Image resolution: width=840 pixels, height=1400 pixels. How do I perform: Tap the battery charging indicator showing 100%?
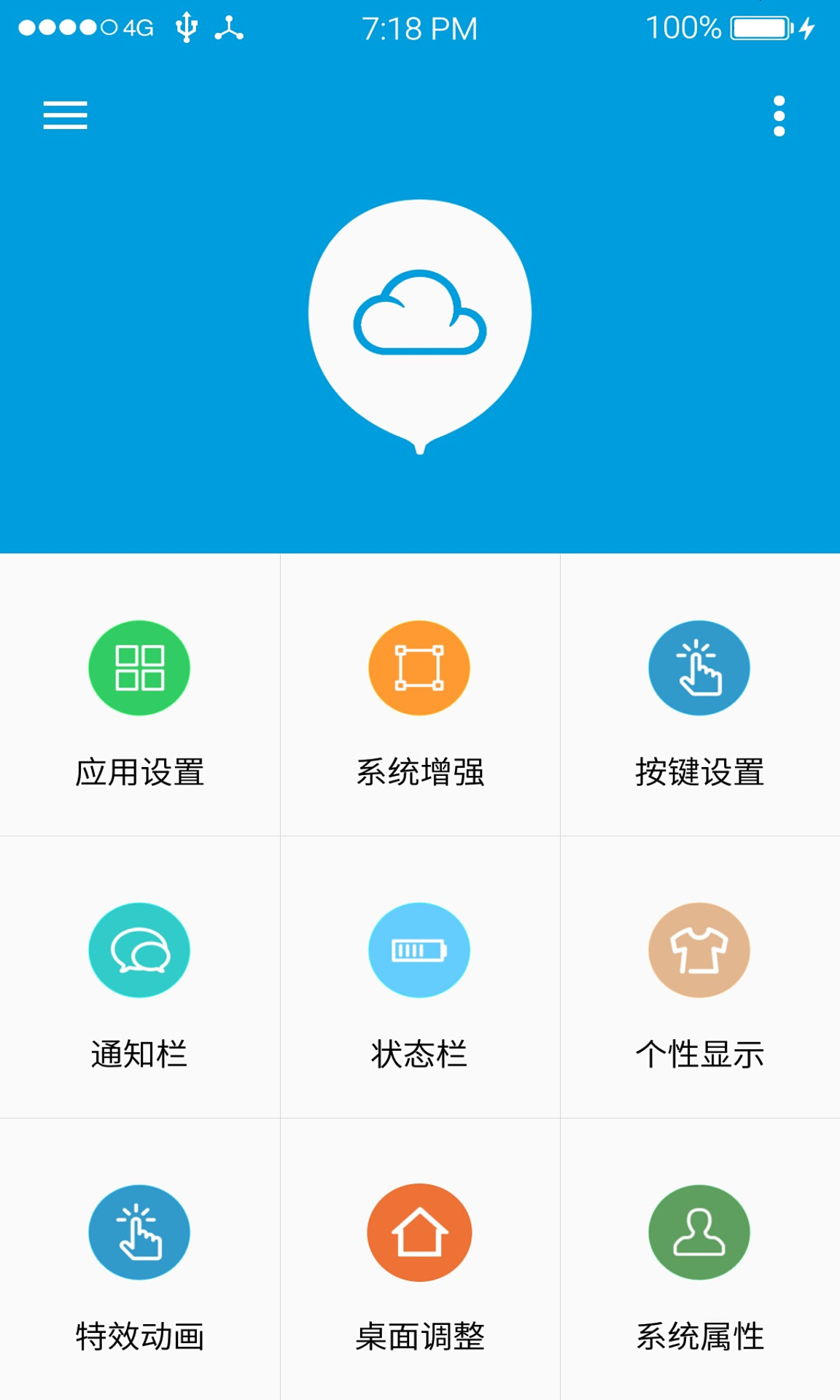point(758,28)
